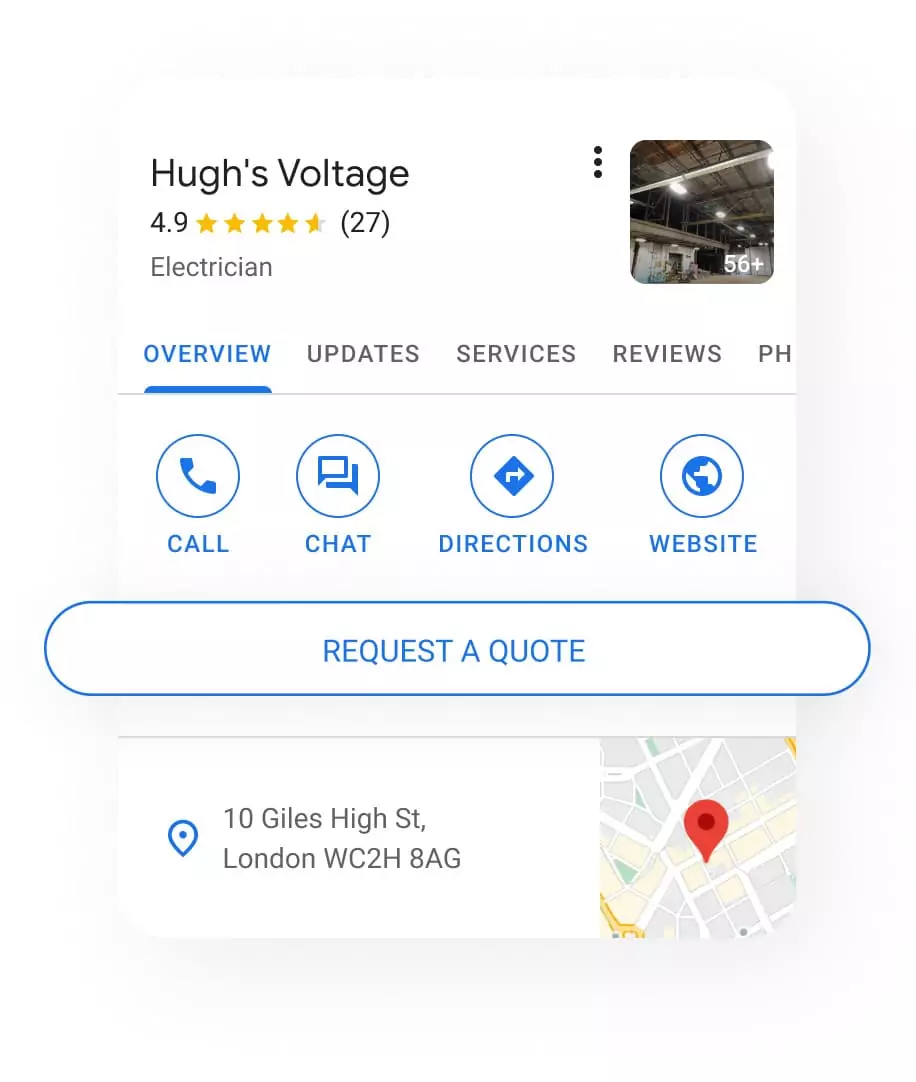Click the Directions arrow icon

point(512,475)
